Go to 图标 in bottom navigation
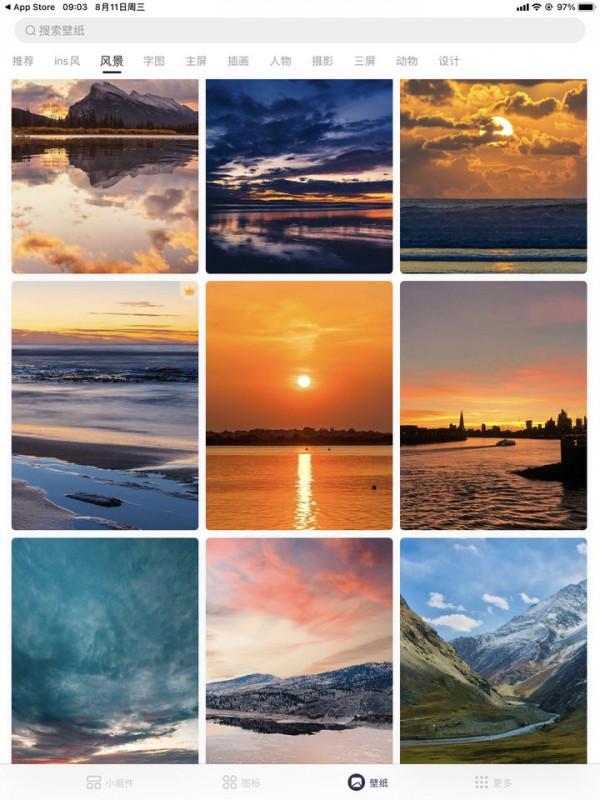 coord(242,782)
